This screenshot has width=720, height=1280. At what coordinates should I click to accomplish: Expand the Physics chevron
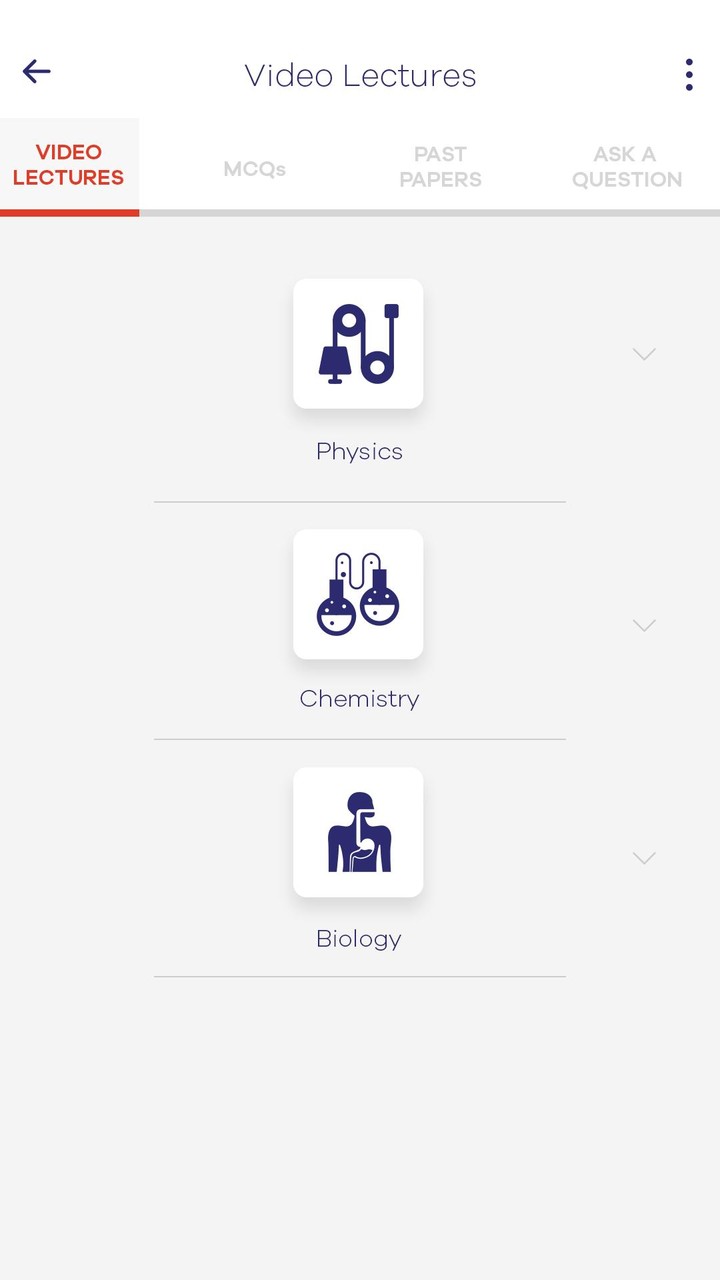[644, 354]
